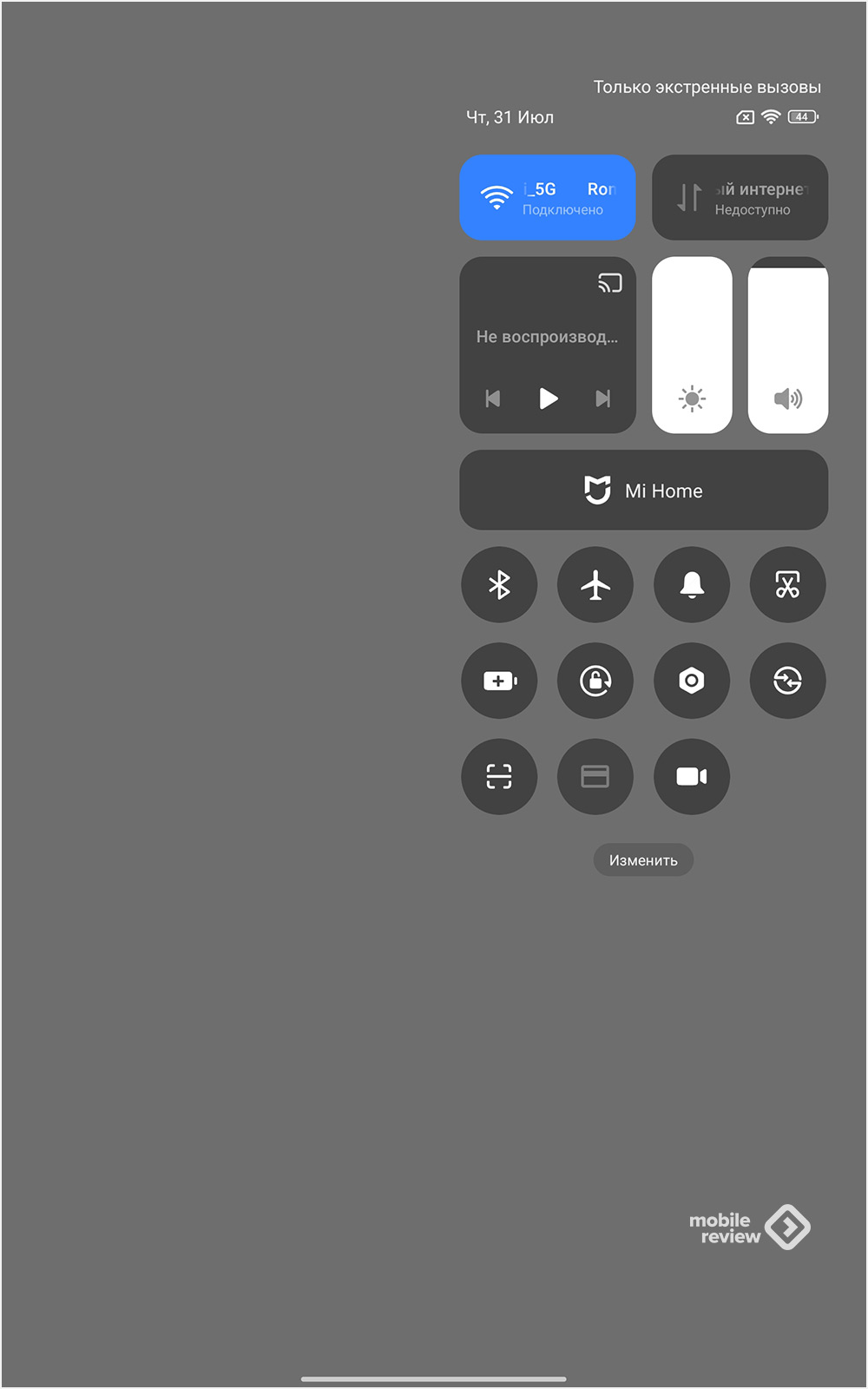Toggle screen rotation lock
Image resolution: width=868 pixels, height=1389 pixels.
pyautogui.click(x=595, y=681)
